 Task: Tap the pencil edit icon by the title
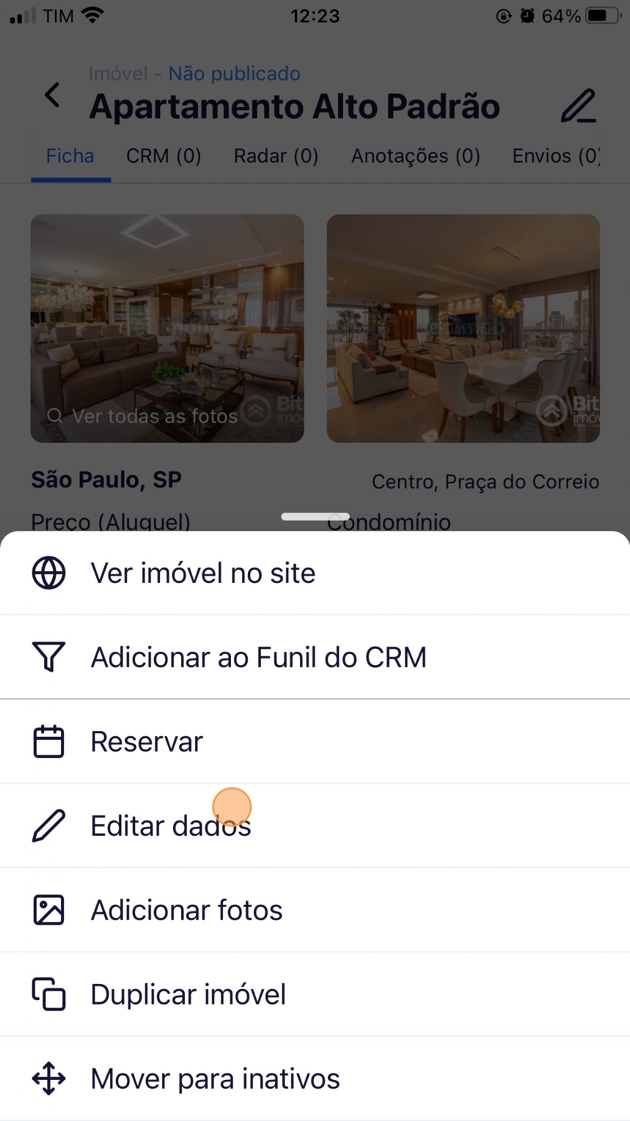pos(577,106)
